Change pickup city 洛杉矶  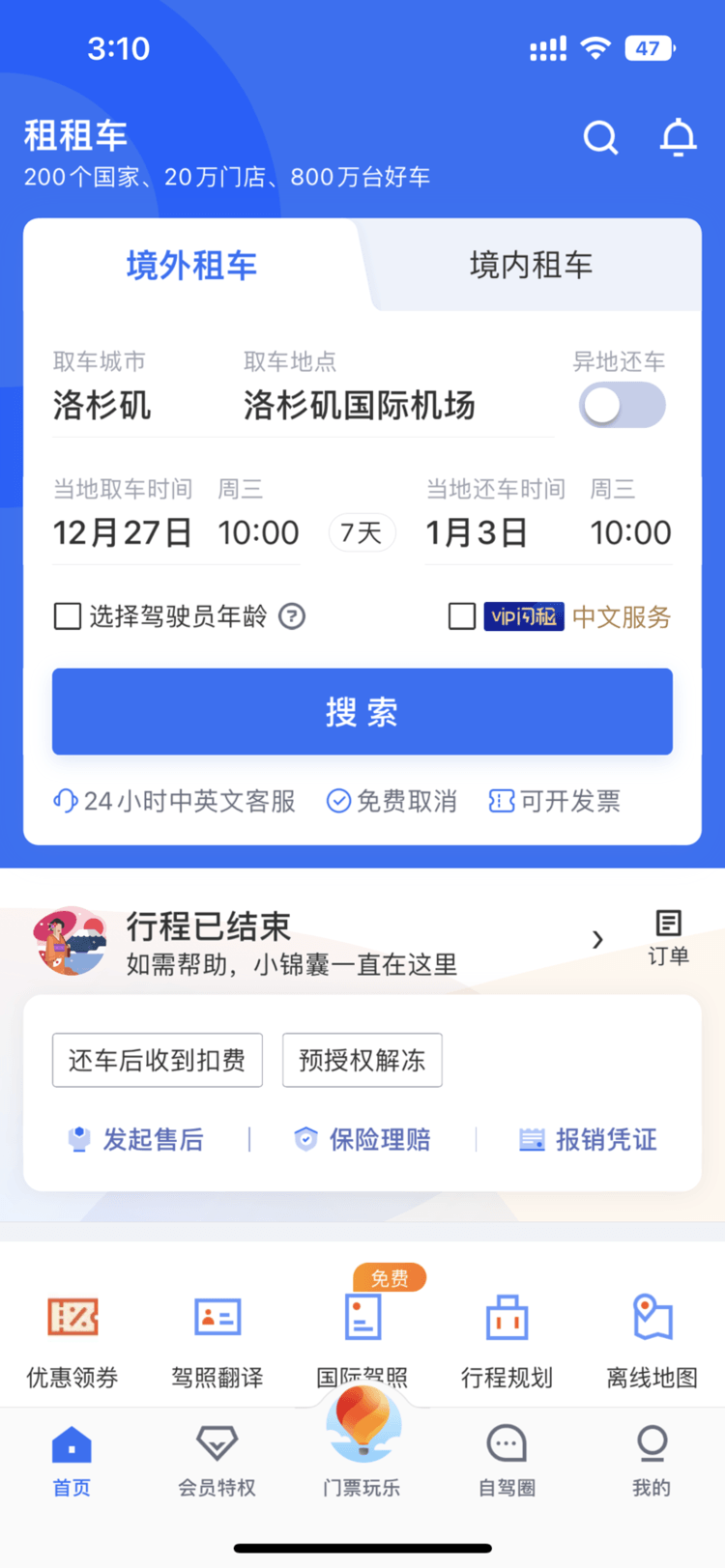pos(102,405)
